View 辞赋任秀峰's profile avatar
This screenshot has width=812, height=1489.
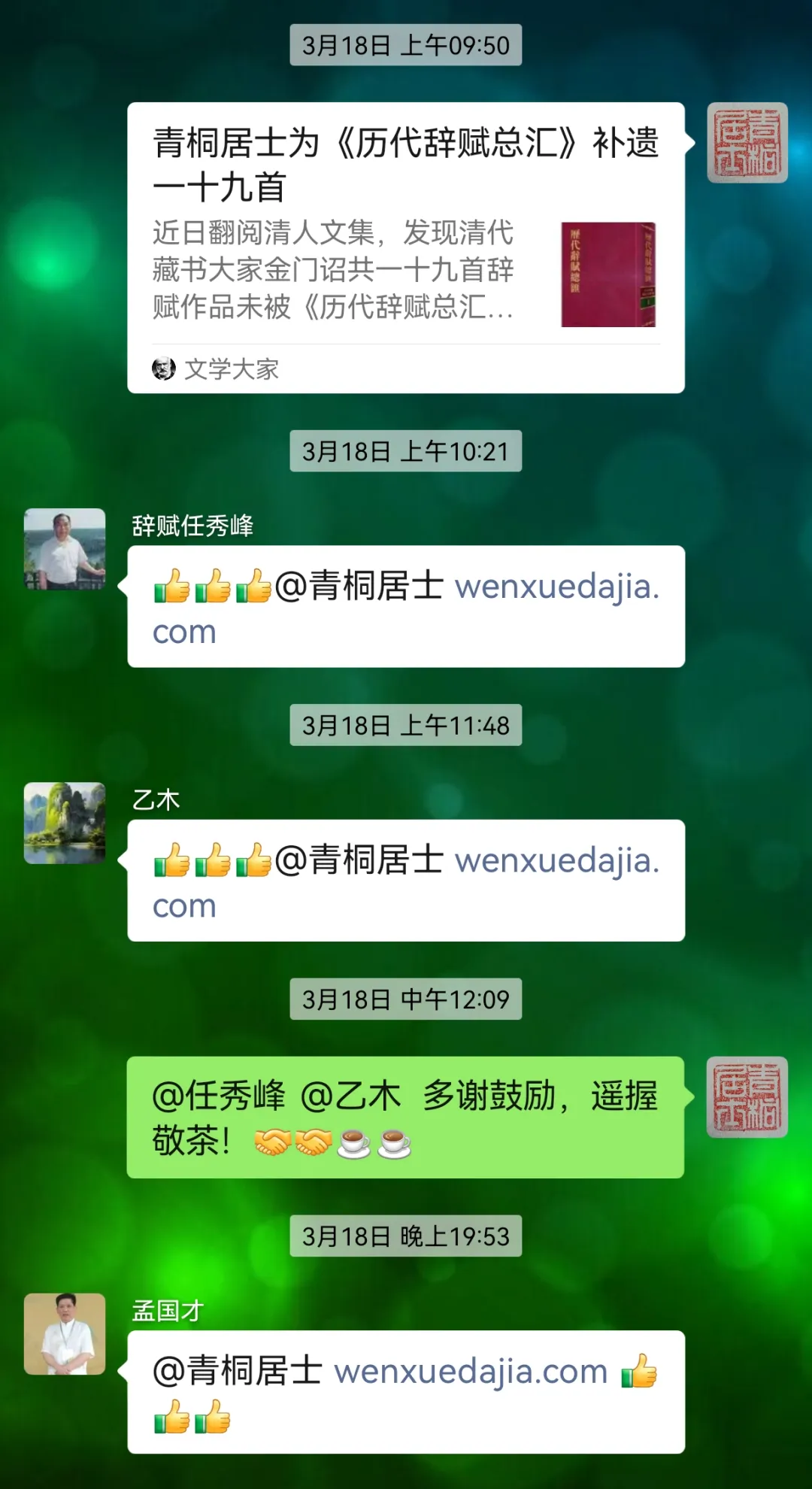[x=65, y=549]
